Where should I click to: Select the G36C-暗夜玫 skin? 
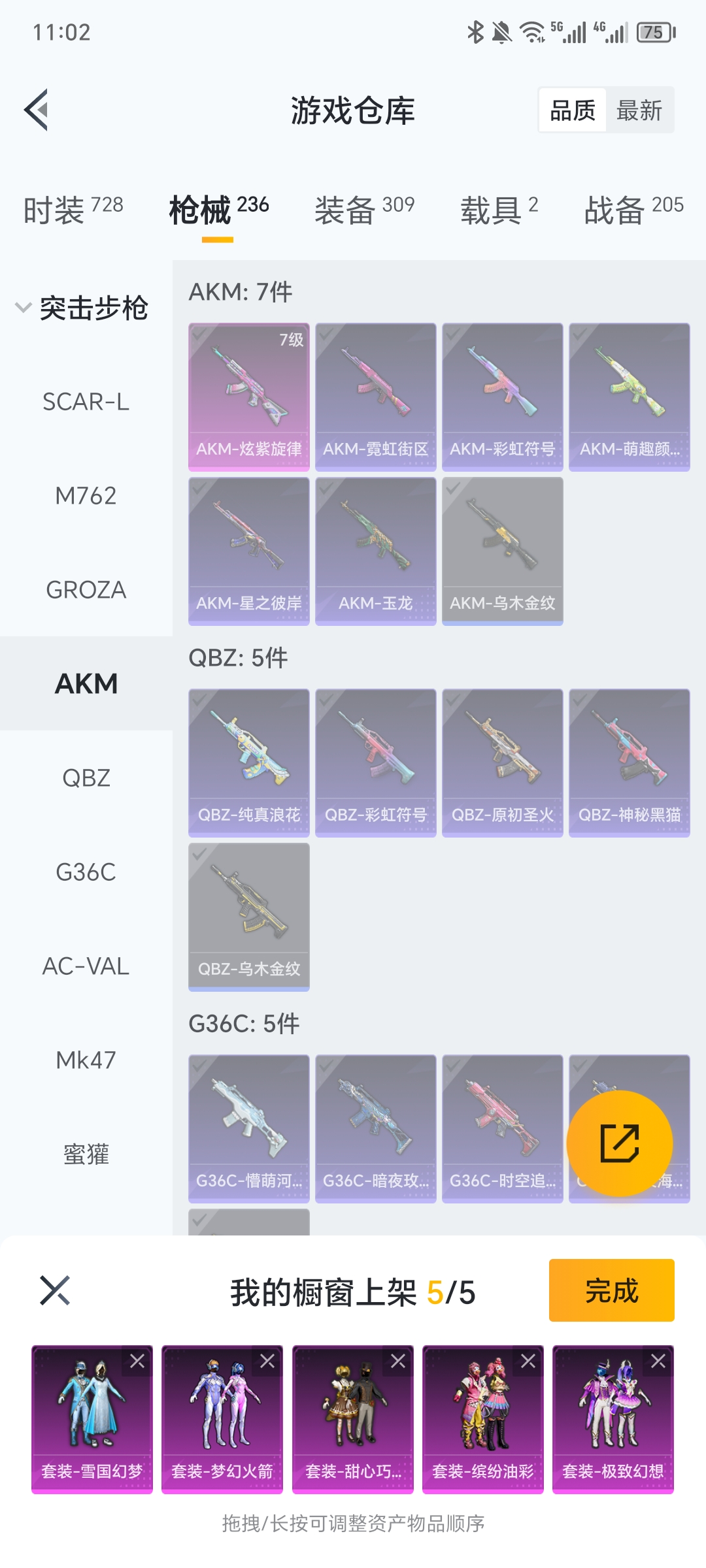(375, 1128)
